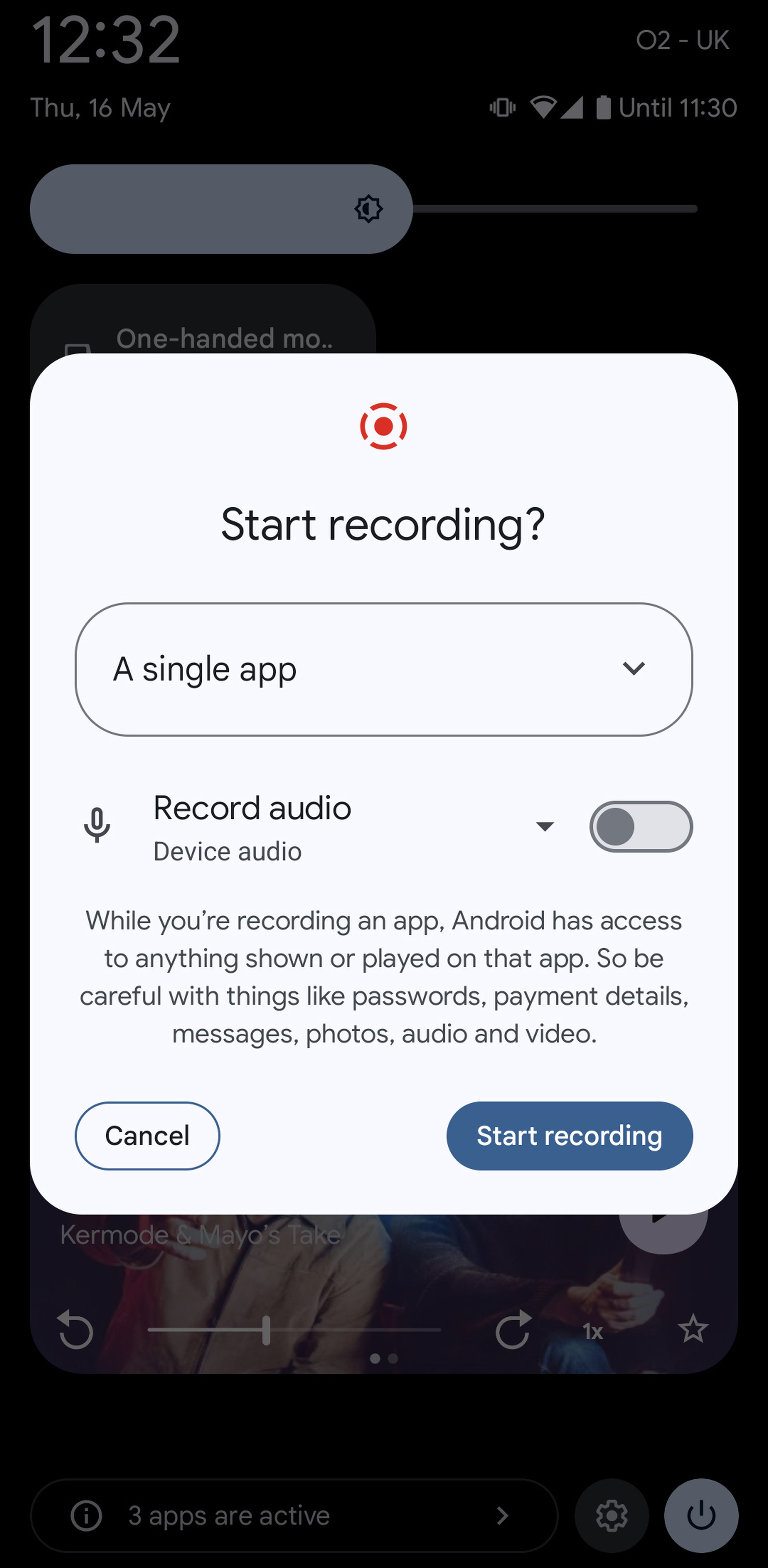Expand the 3 apps are active list
The width and height of the screenshot is (768, 1568).
click(503, 1516)
